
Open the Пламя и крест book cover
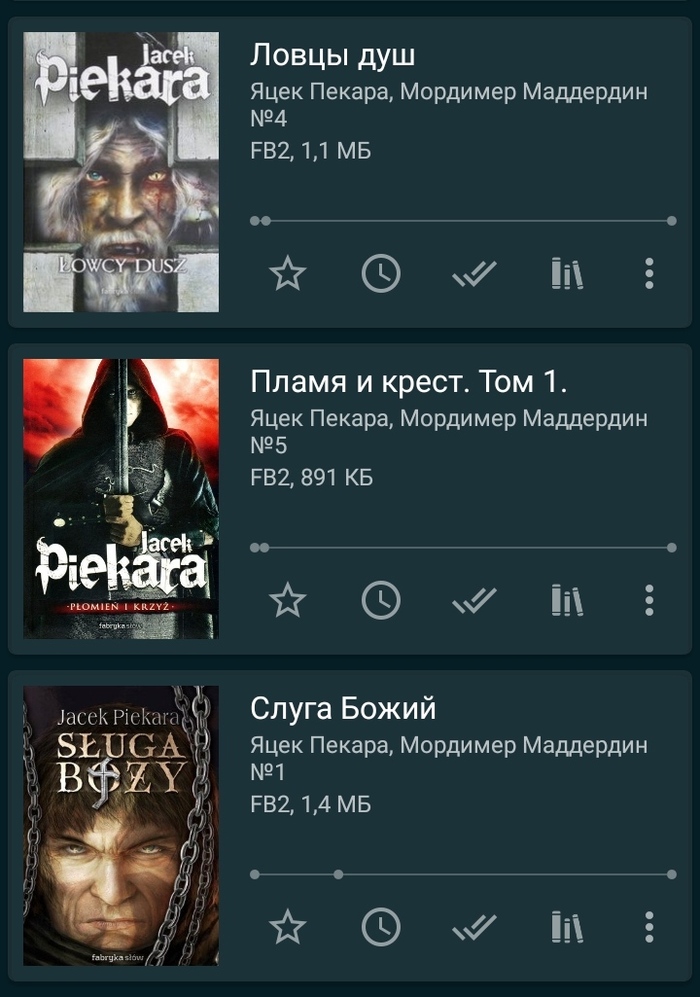pyautogui.click(x=121, y=498)
